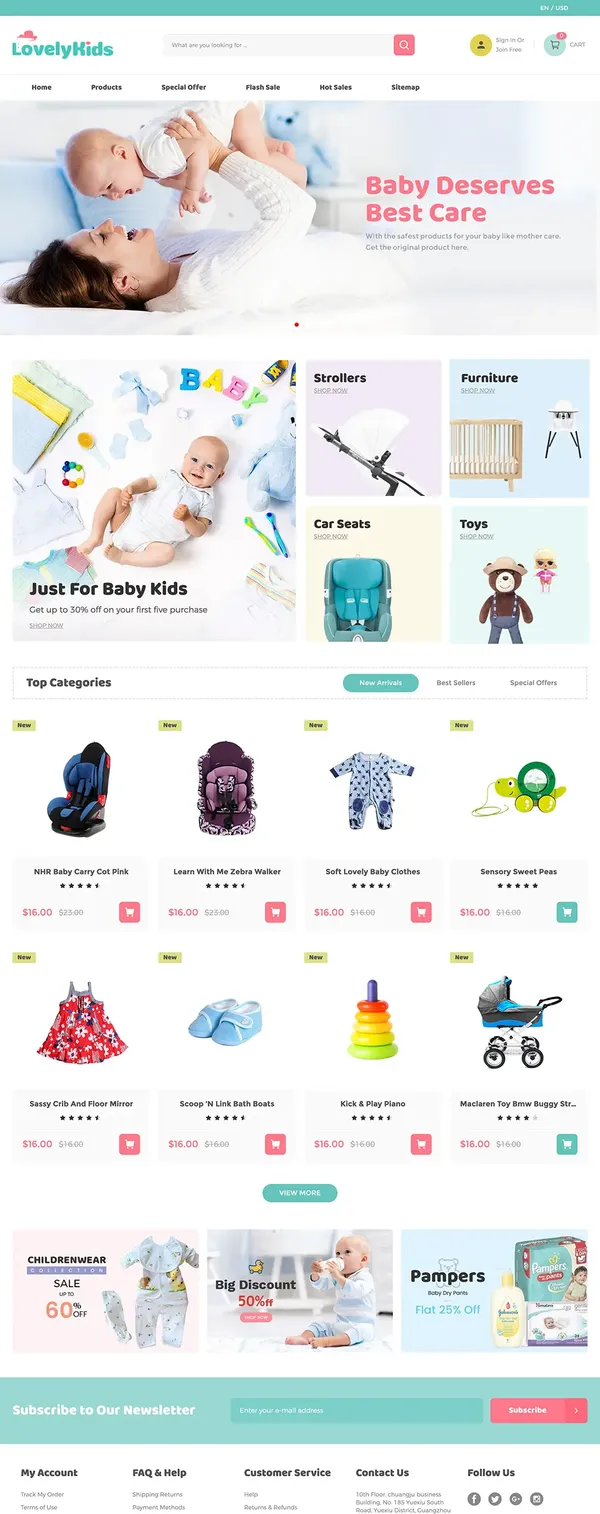
Task: Add NHR Baby Carry Cot Pink to cart
Action: 129,912
